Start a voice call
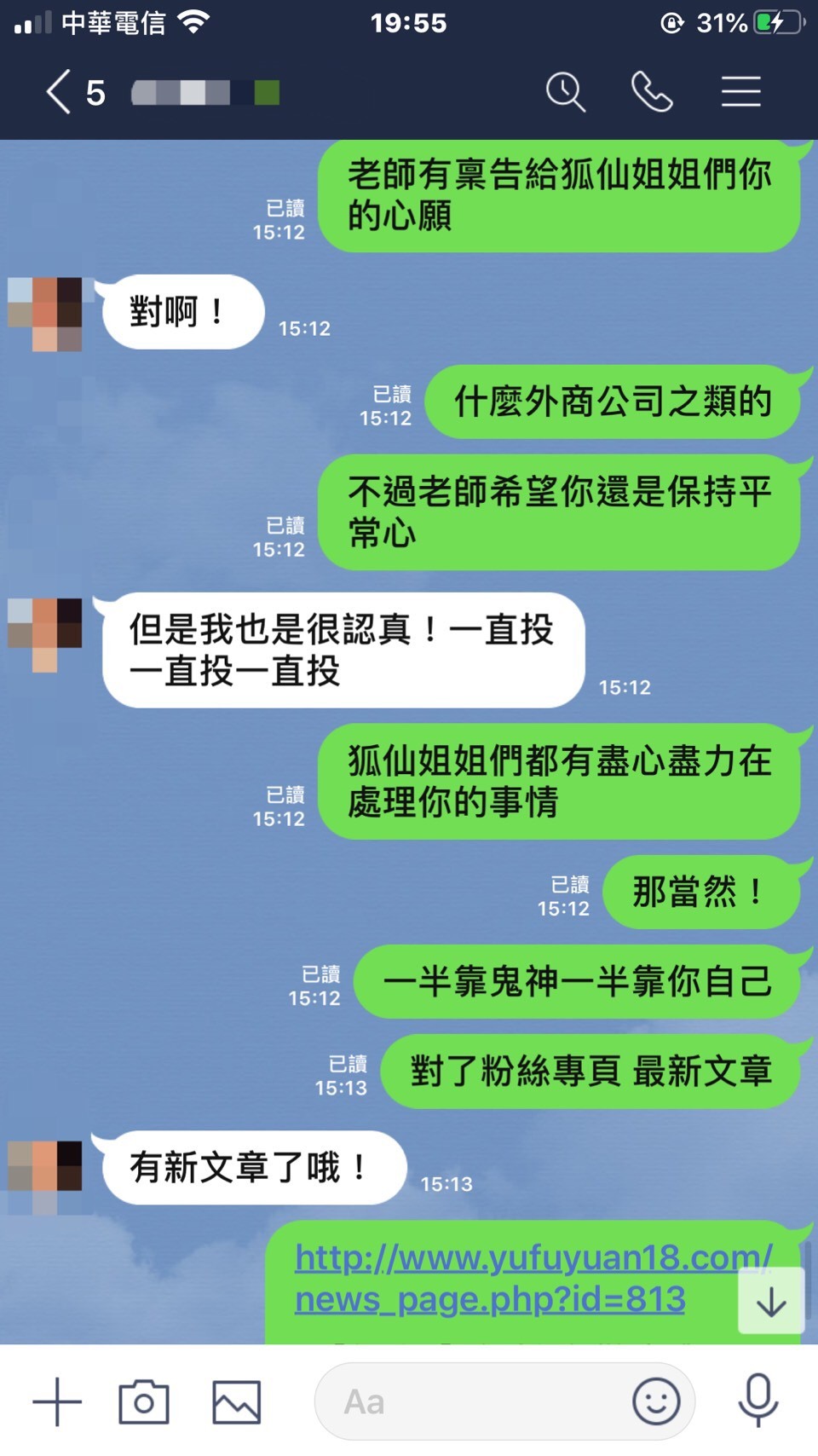Screen dimensions: 818x1456 [x=652, y=92]
